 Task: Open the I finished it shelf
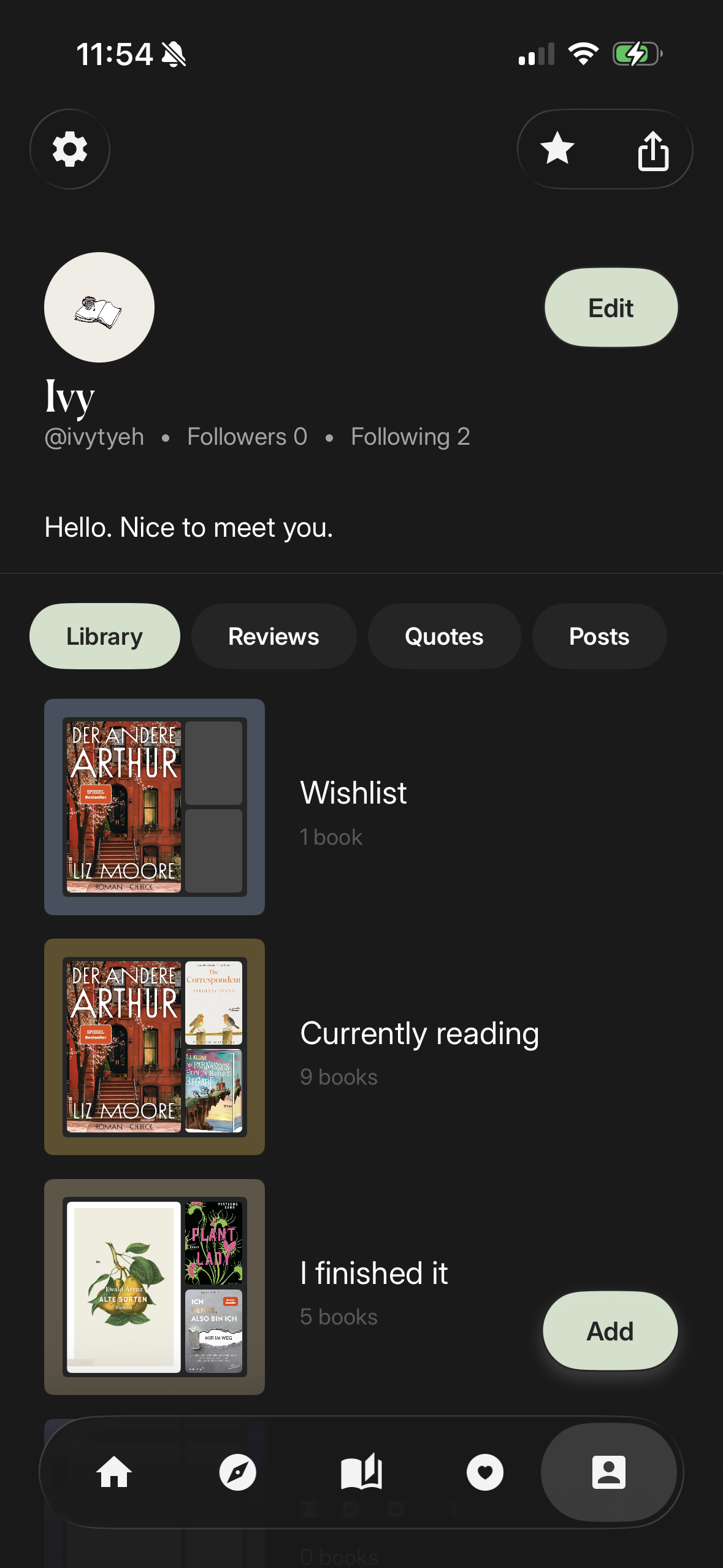tap(373, 1286)
